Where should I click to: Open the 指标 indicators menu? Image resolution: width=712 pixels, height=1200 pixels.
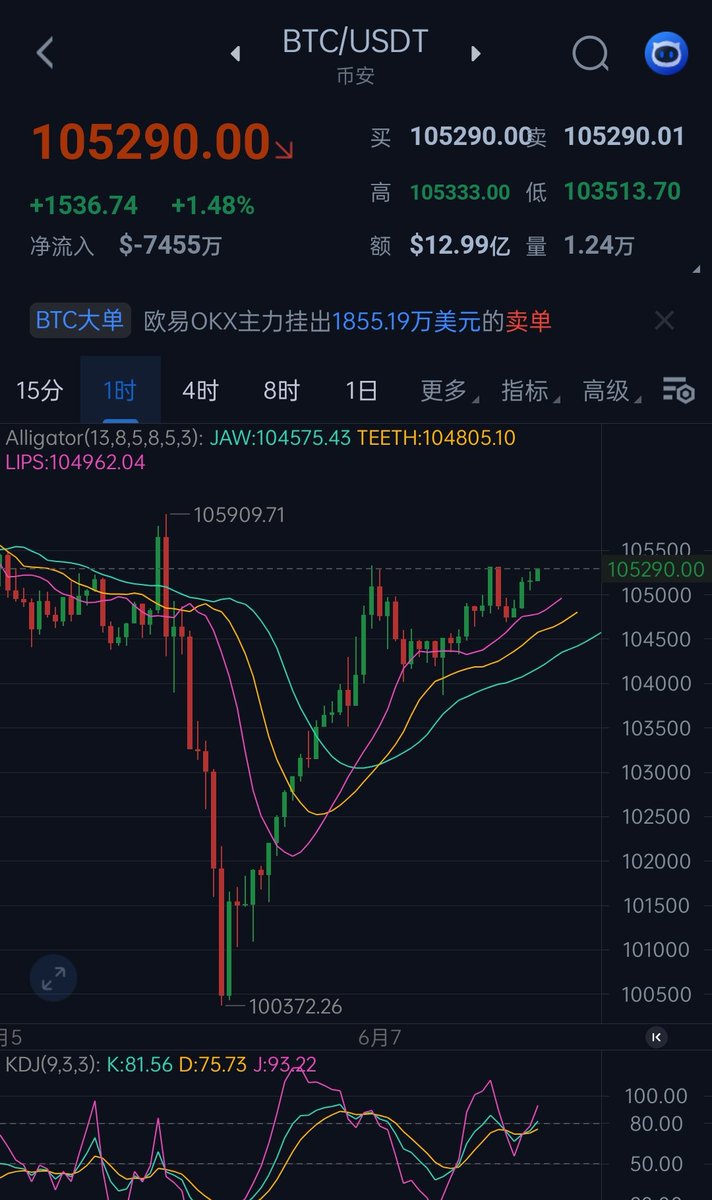click(528, 391)
